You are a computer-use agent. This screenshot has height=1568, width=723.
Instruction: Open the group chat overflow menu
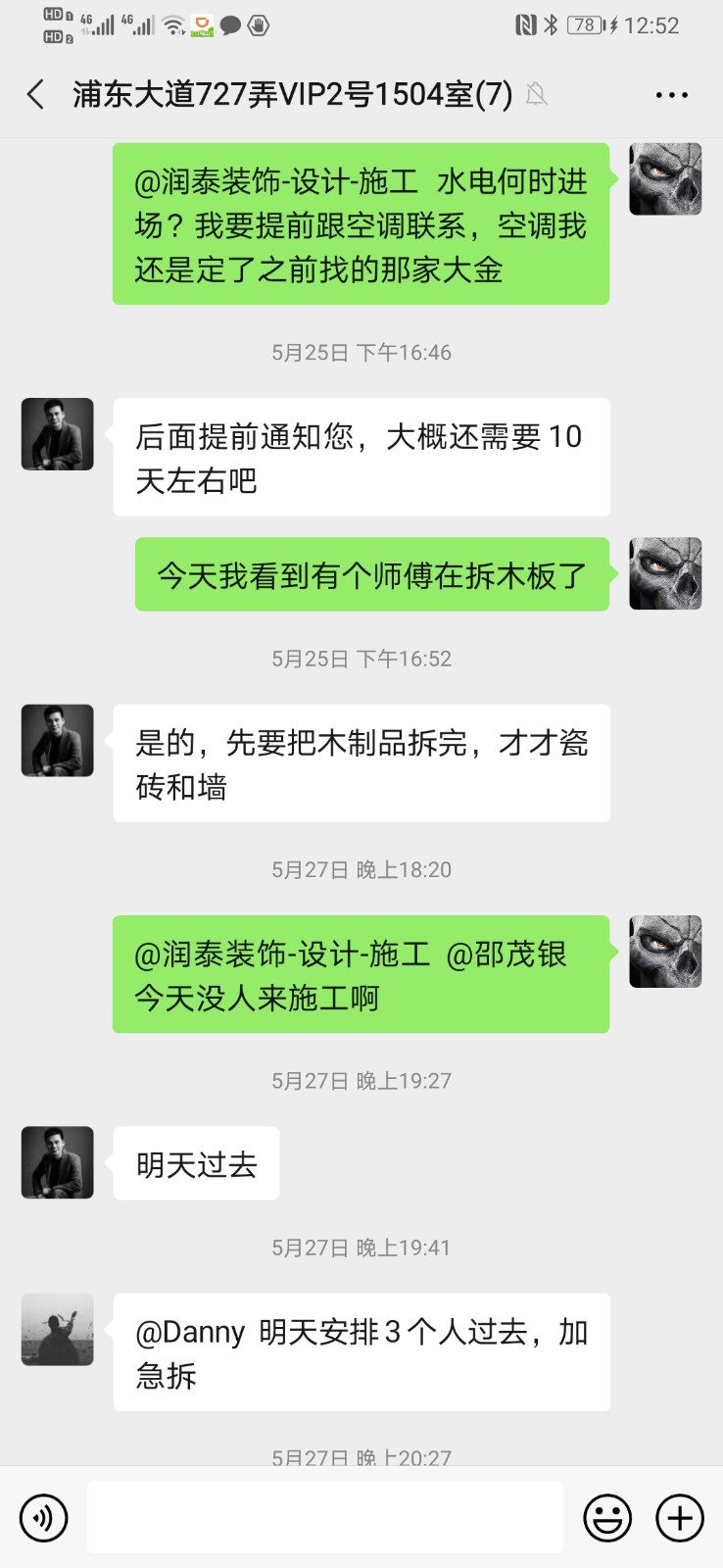pos(671,95)
